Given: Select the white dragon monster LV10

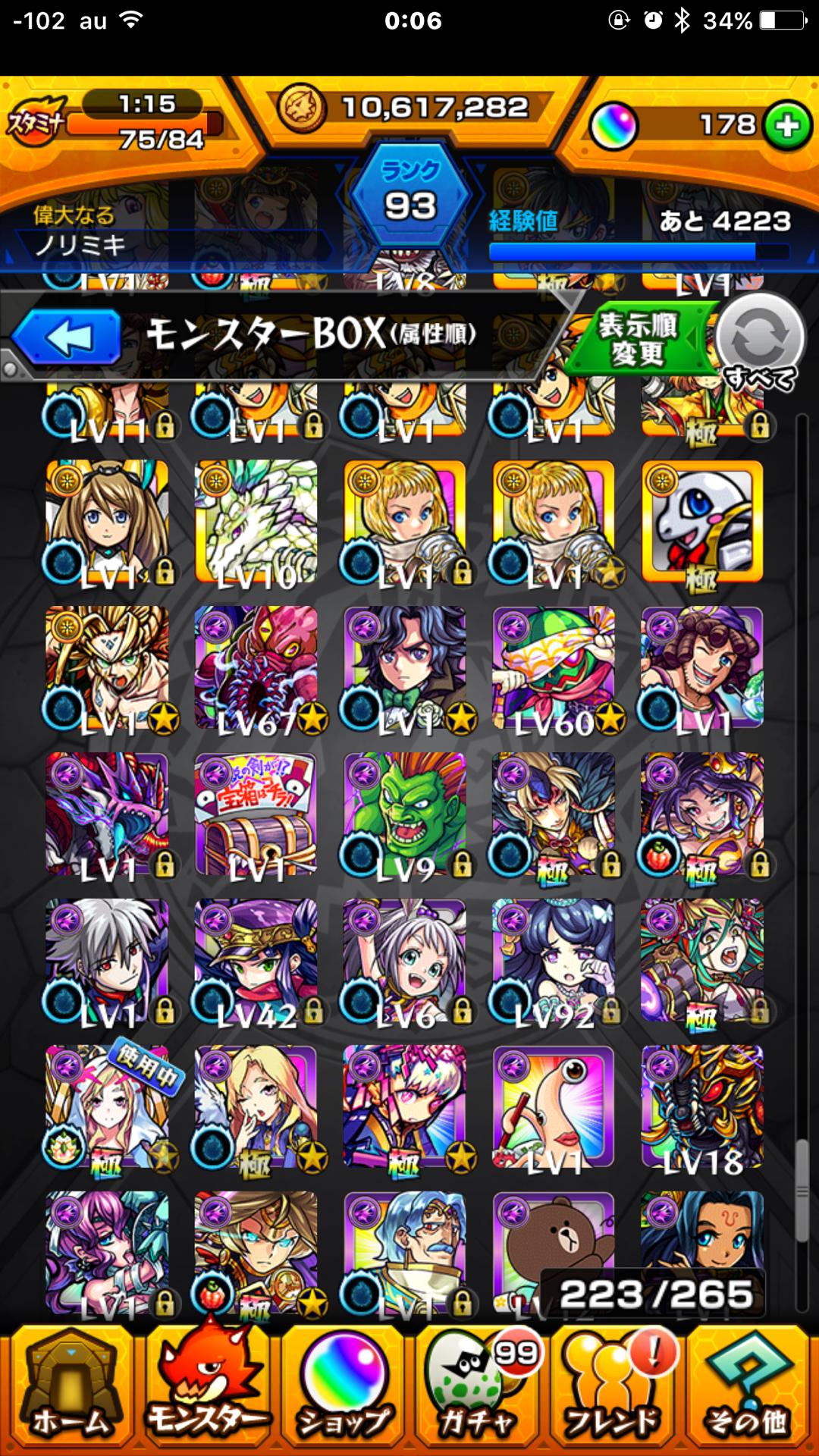Looking at the screenshot, I should coord(256,522).
